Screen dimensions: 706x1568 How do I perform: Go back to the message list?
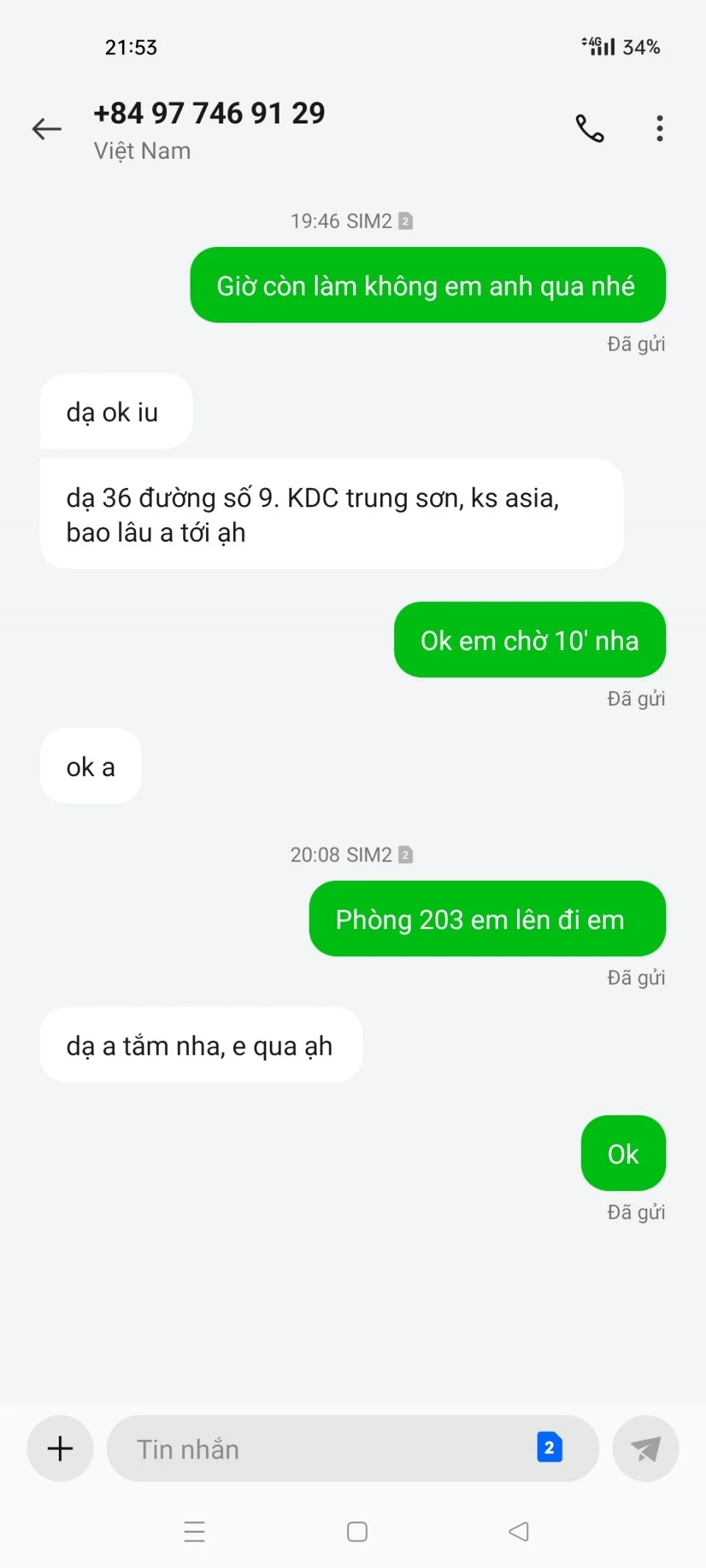pyautogui.click(x=47, y=129)
